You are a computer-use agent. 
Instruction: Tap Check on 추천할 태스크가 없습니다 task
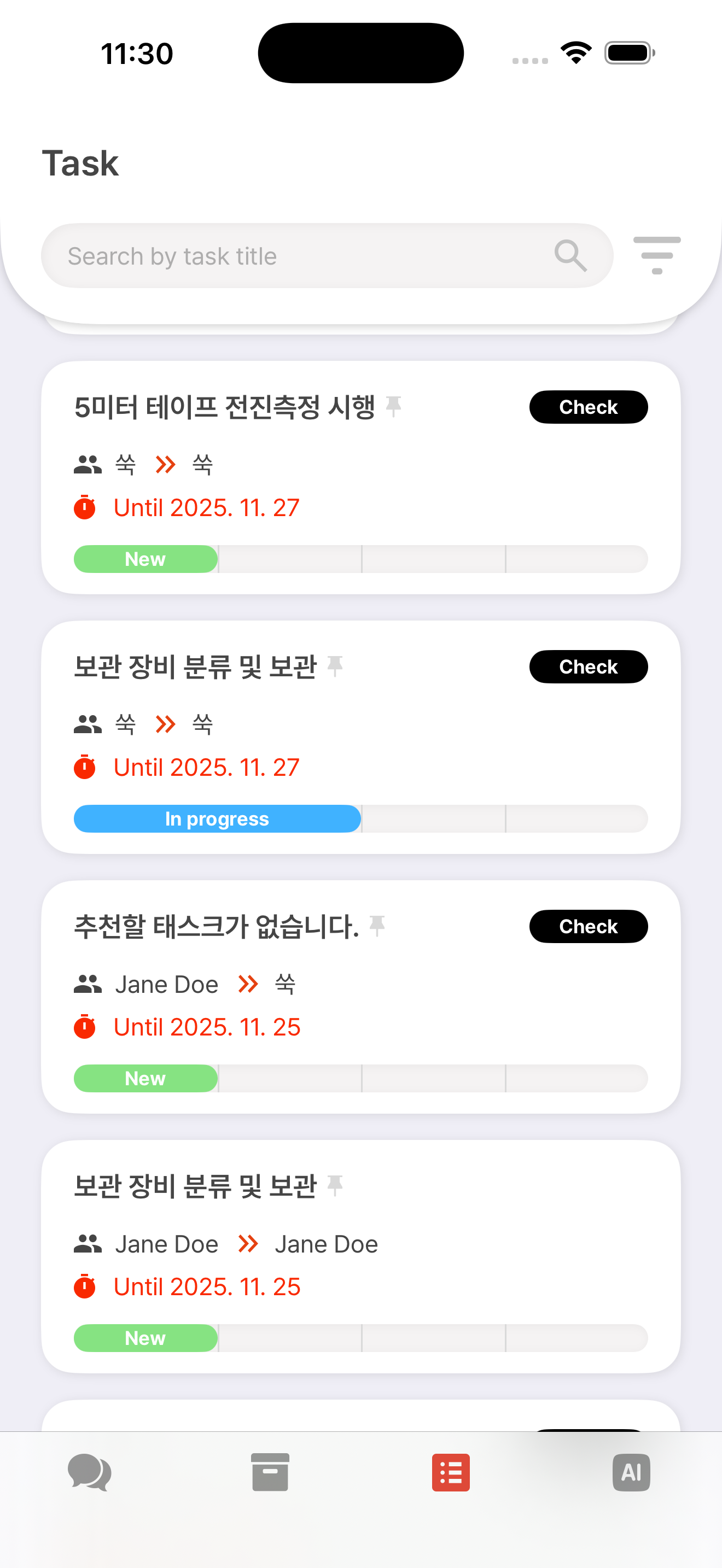[588, 926]
